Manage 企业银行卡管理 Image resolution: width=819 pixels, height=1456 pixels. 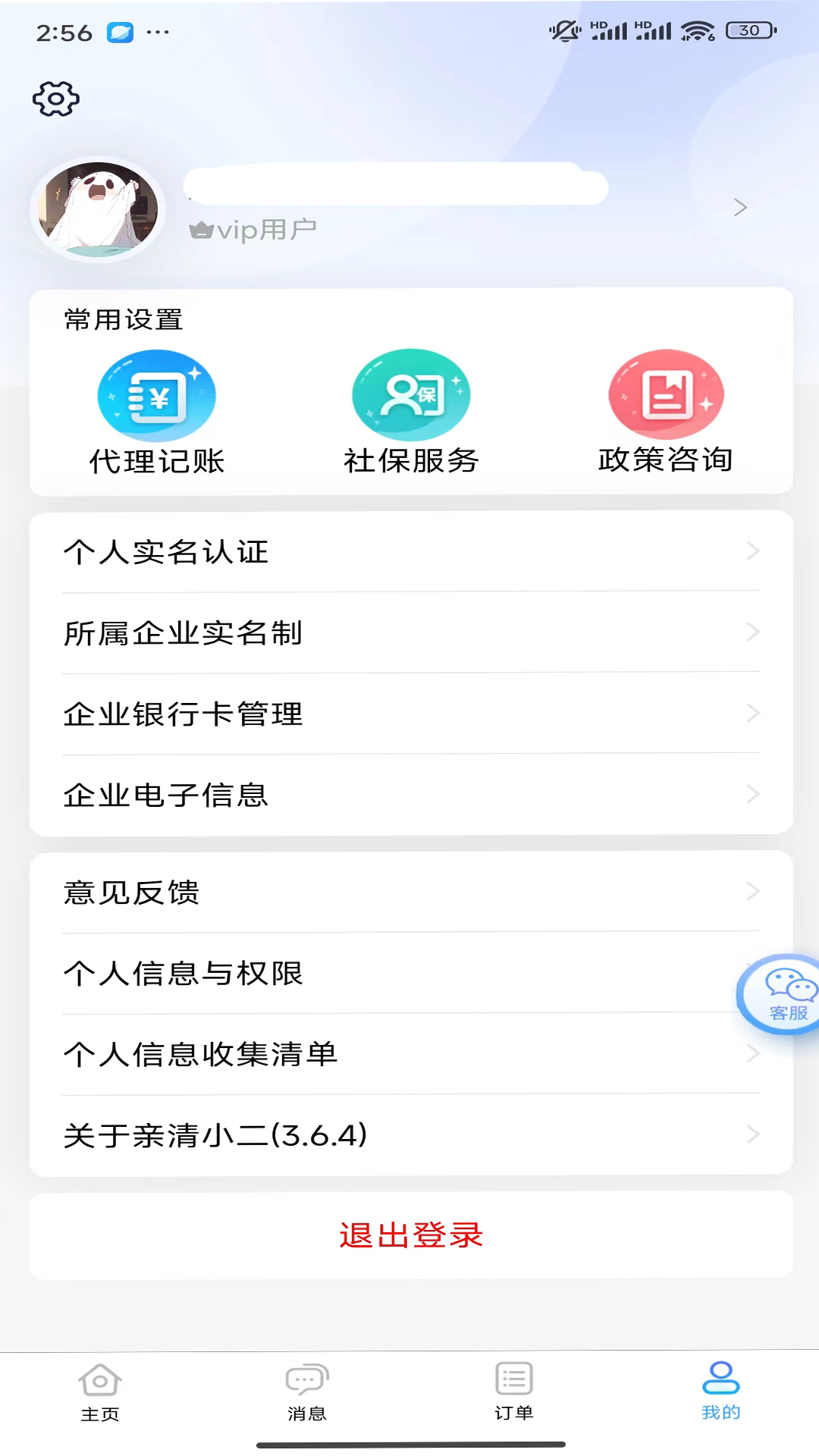click(x=411, y=714)
